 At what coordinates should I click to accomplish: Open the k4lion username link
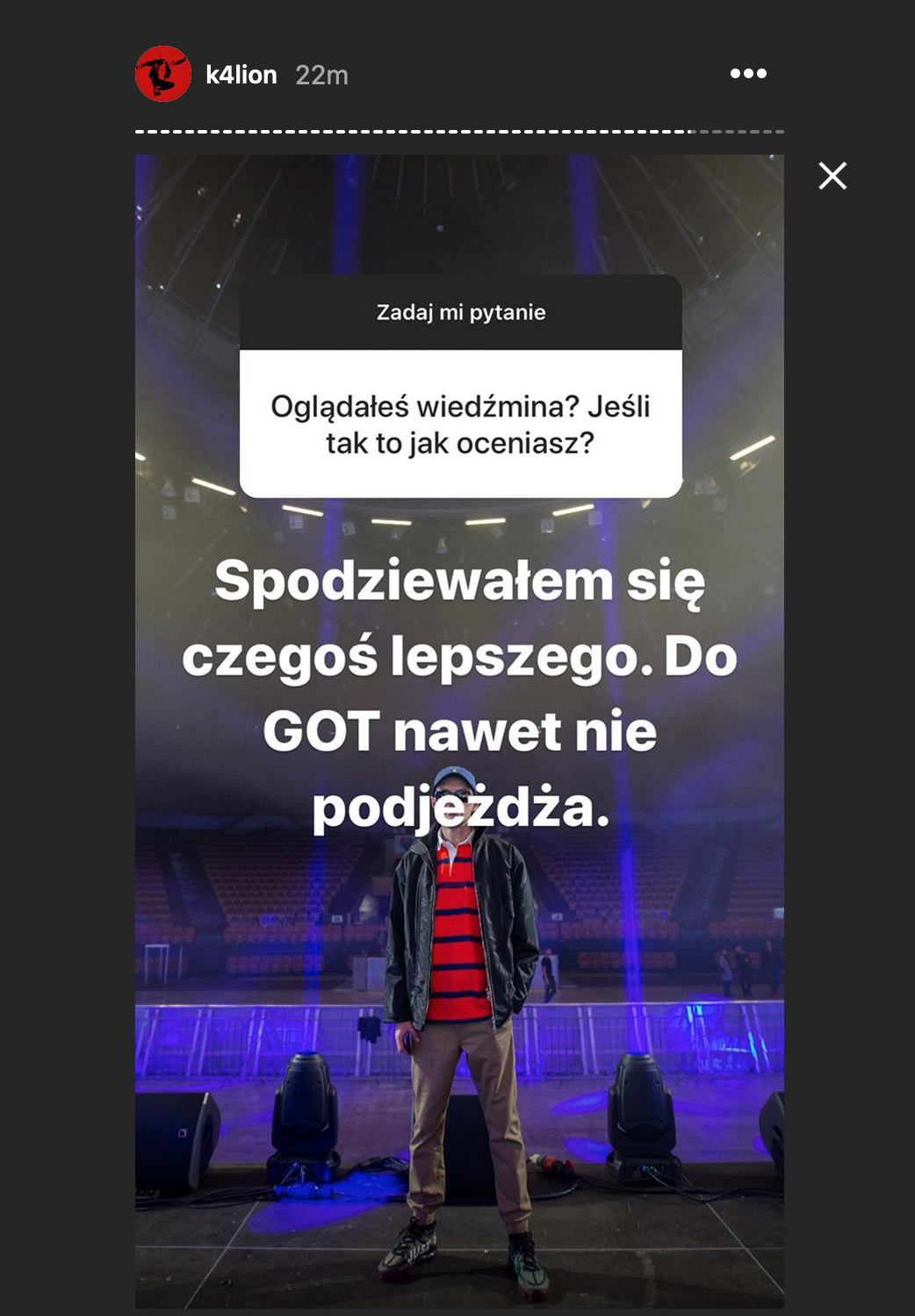[241, 75]
